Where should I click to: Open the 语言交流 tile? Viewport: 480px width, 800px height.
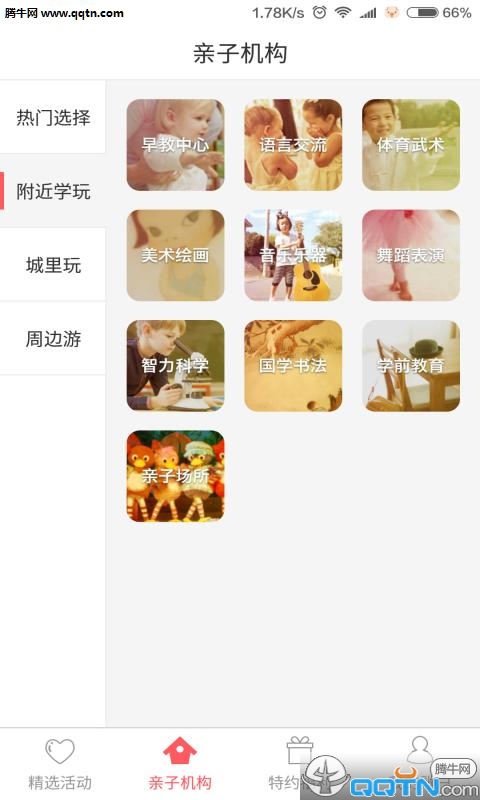(x=293, y=145)
